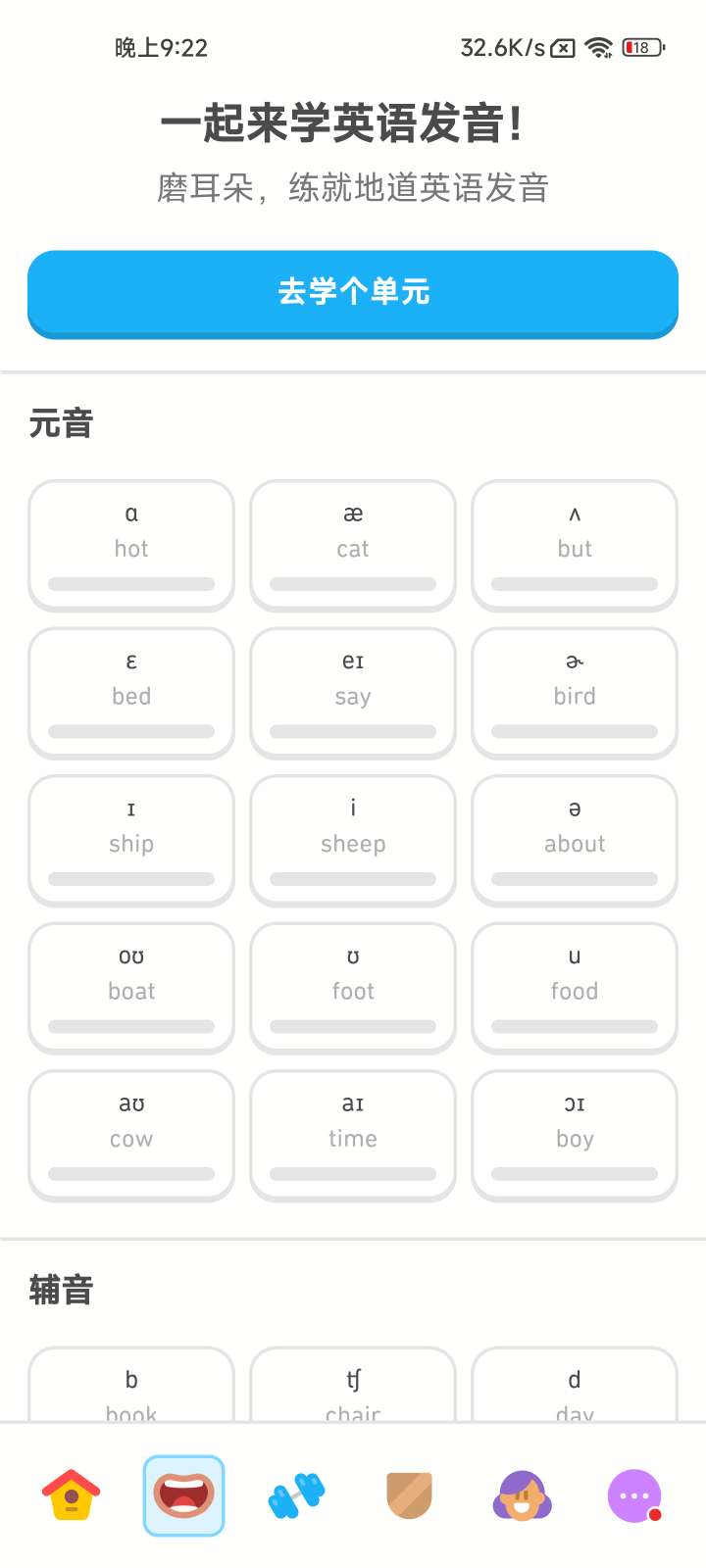This screenshot has height=1568, width=706.
Task: Switch to the dumbbell practice tab
Action: click(296, 1495)
